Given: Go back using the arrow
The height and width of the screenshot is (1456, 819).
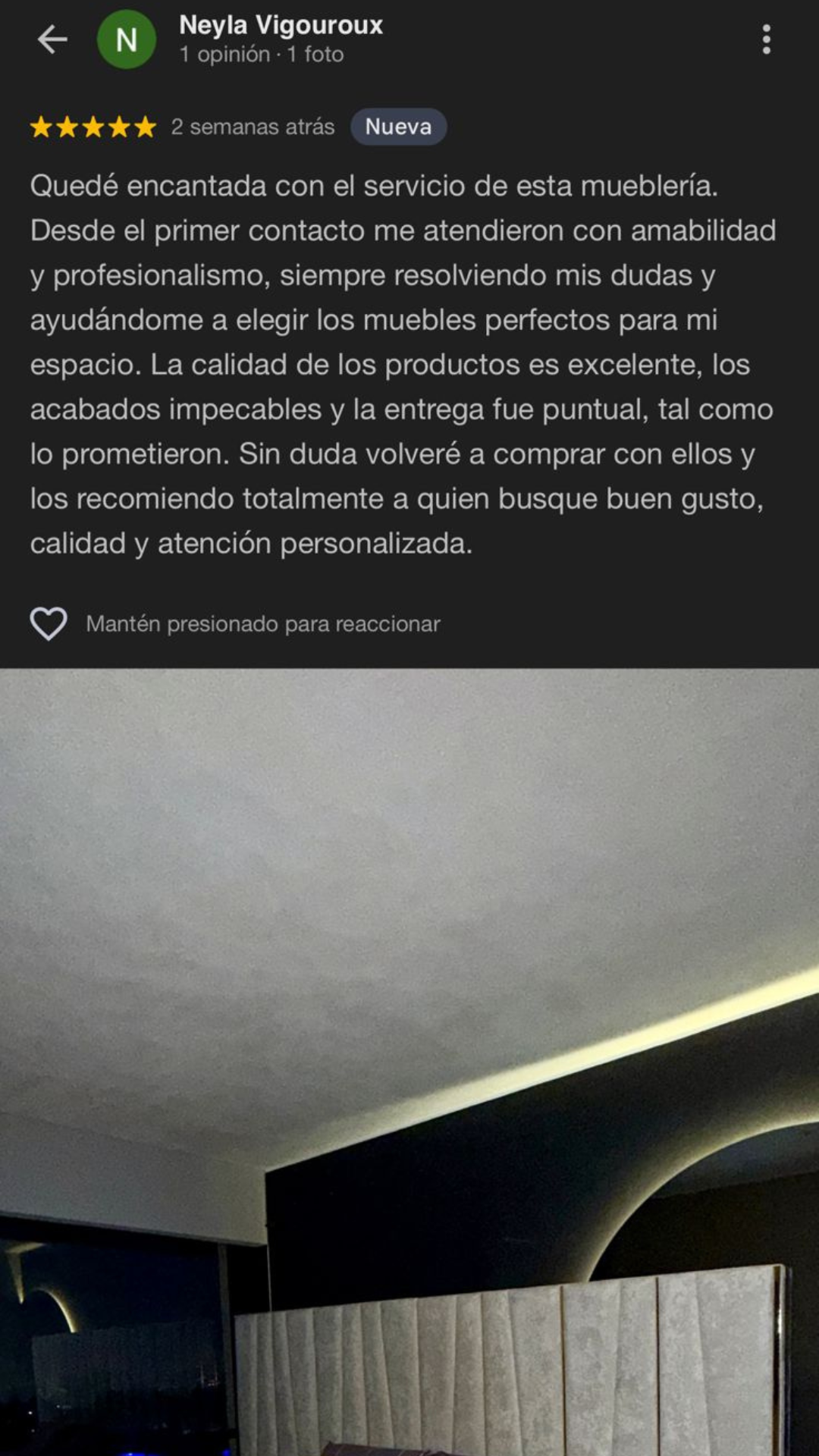Looking at the screenshot, I should pos(52,39).
